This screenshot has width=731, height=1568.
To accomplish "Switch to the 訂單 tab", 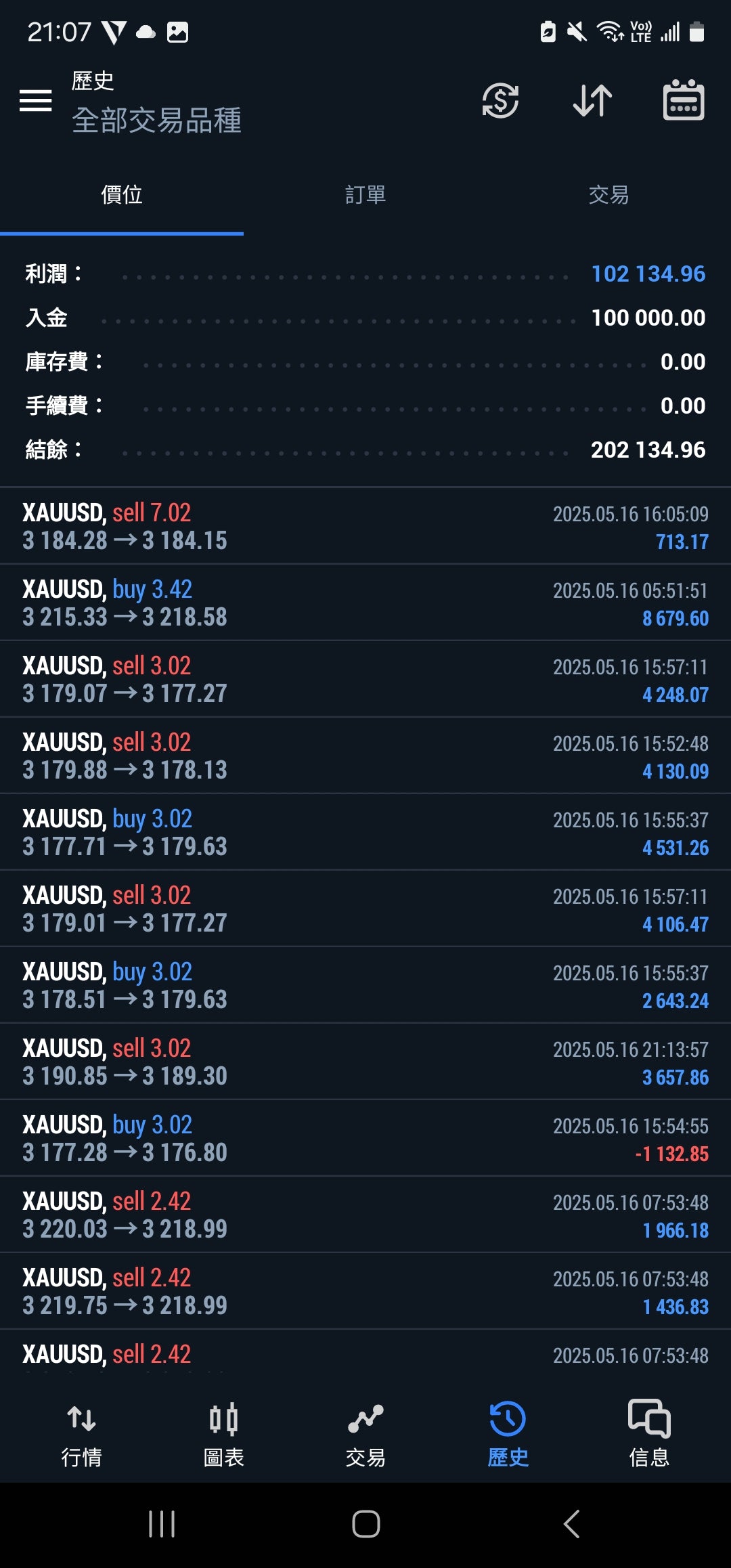I will pyautogui.click(x=365, y=195).
